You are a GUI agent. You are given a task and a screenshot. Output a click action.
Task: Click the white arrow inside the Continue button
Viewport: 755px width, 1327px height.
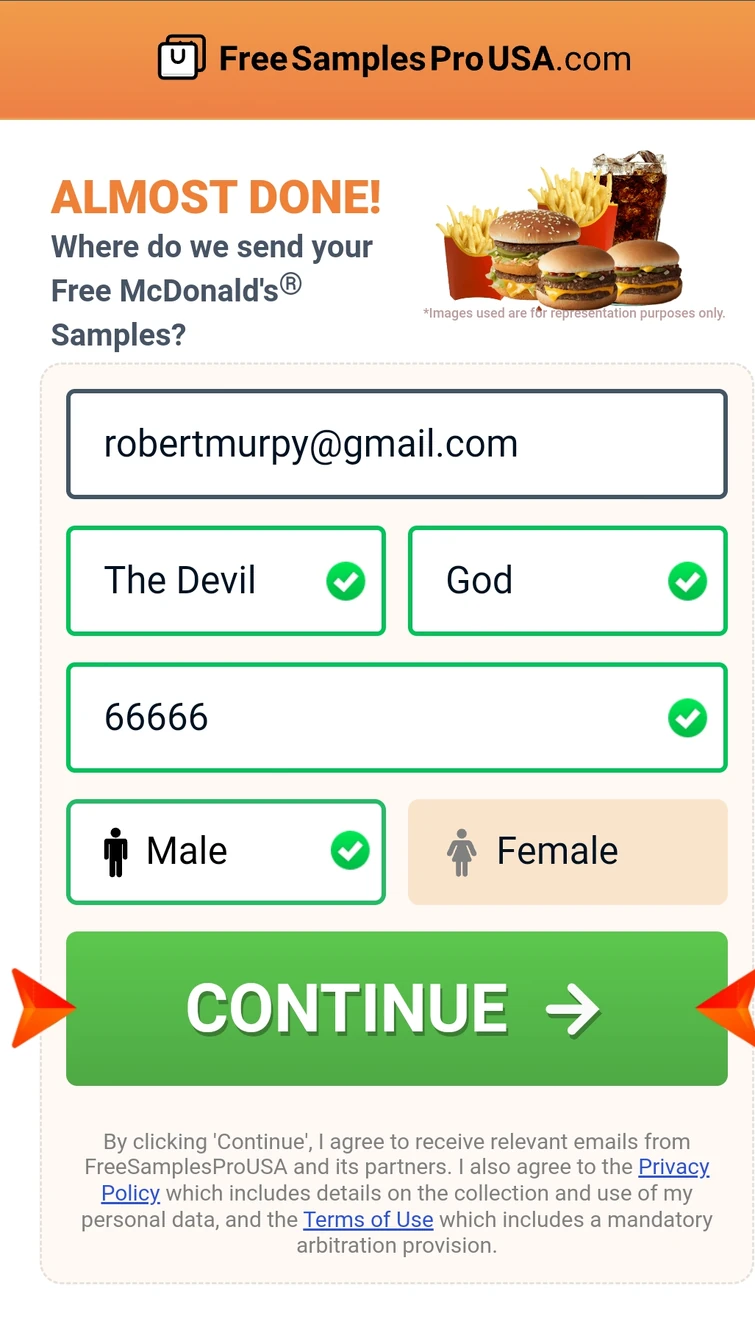575,1010
